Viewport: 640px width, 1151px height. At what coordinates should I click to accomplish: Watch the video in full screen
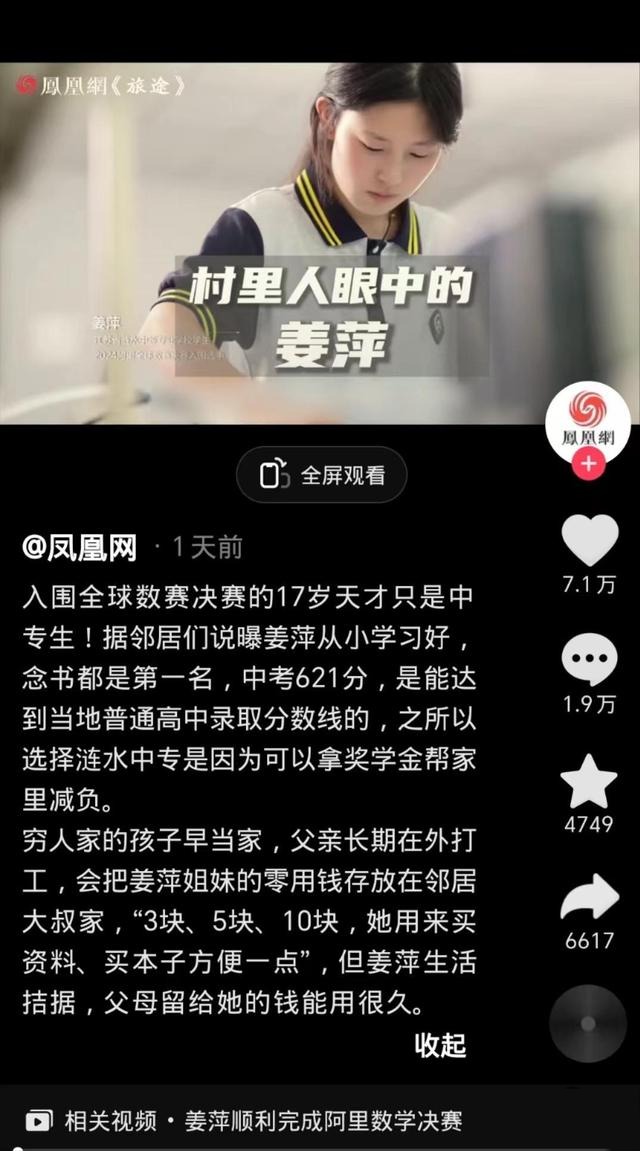[321, 475]
